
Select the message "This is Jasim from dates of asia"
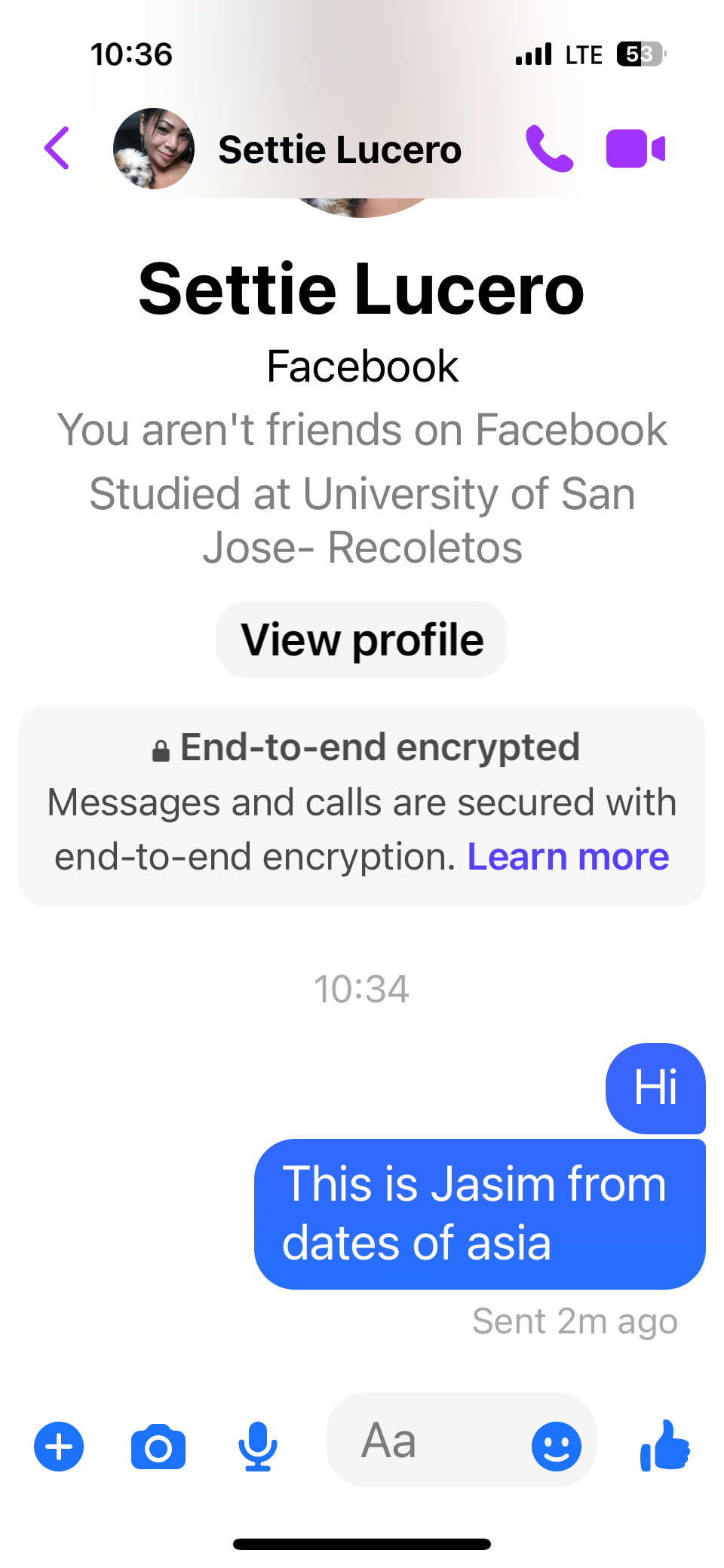tap(480, 1214)
